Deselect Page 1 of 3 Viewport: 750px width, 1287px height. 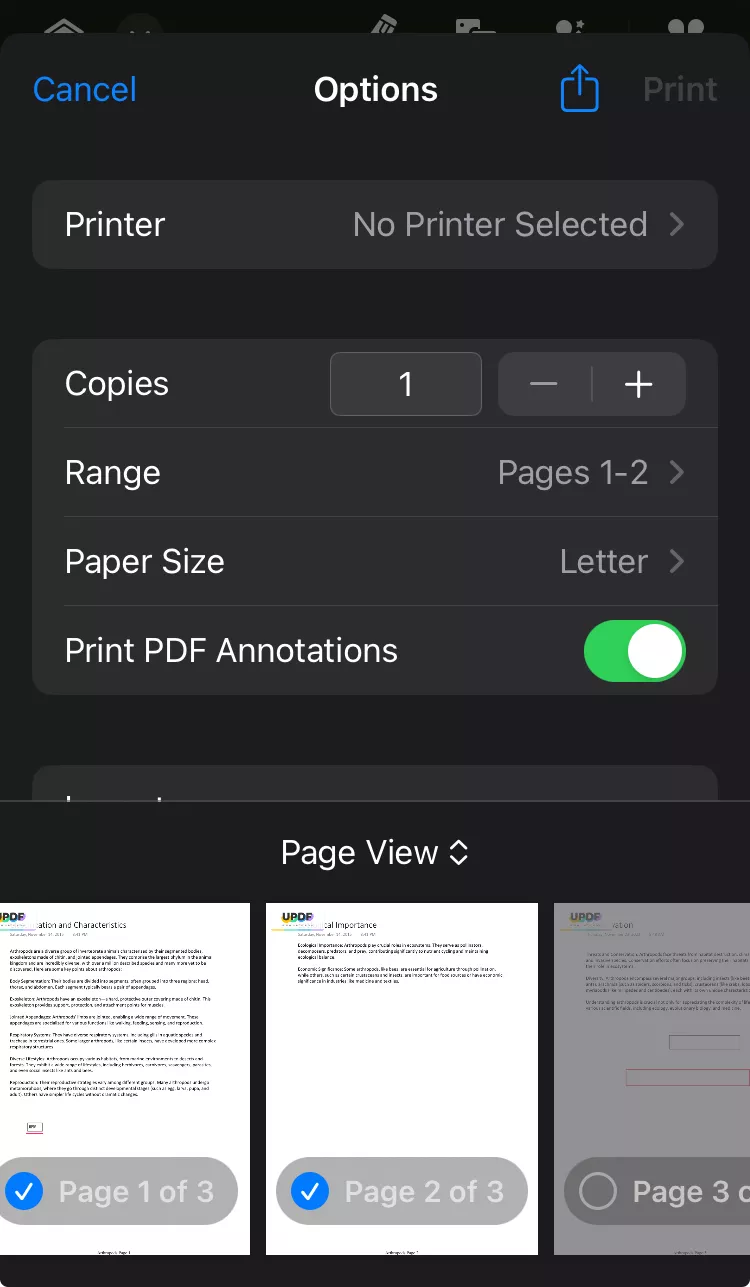point(24,1191)
